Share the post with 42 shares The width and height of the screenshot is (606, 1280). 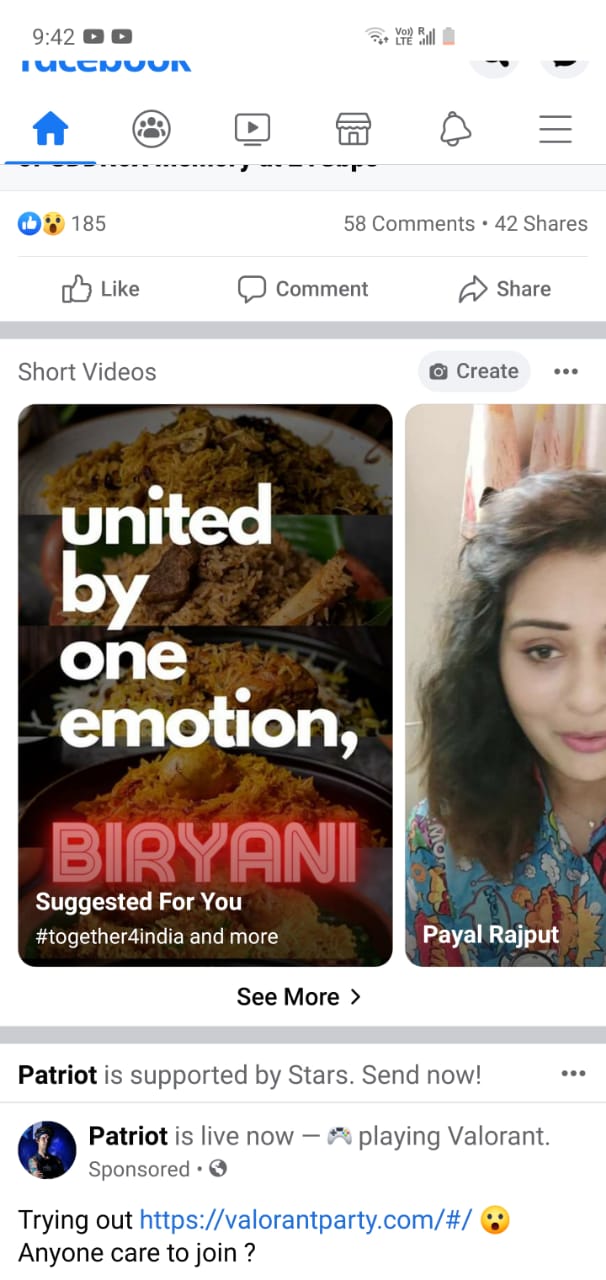(504, 289)
